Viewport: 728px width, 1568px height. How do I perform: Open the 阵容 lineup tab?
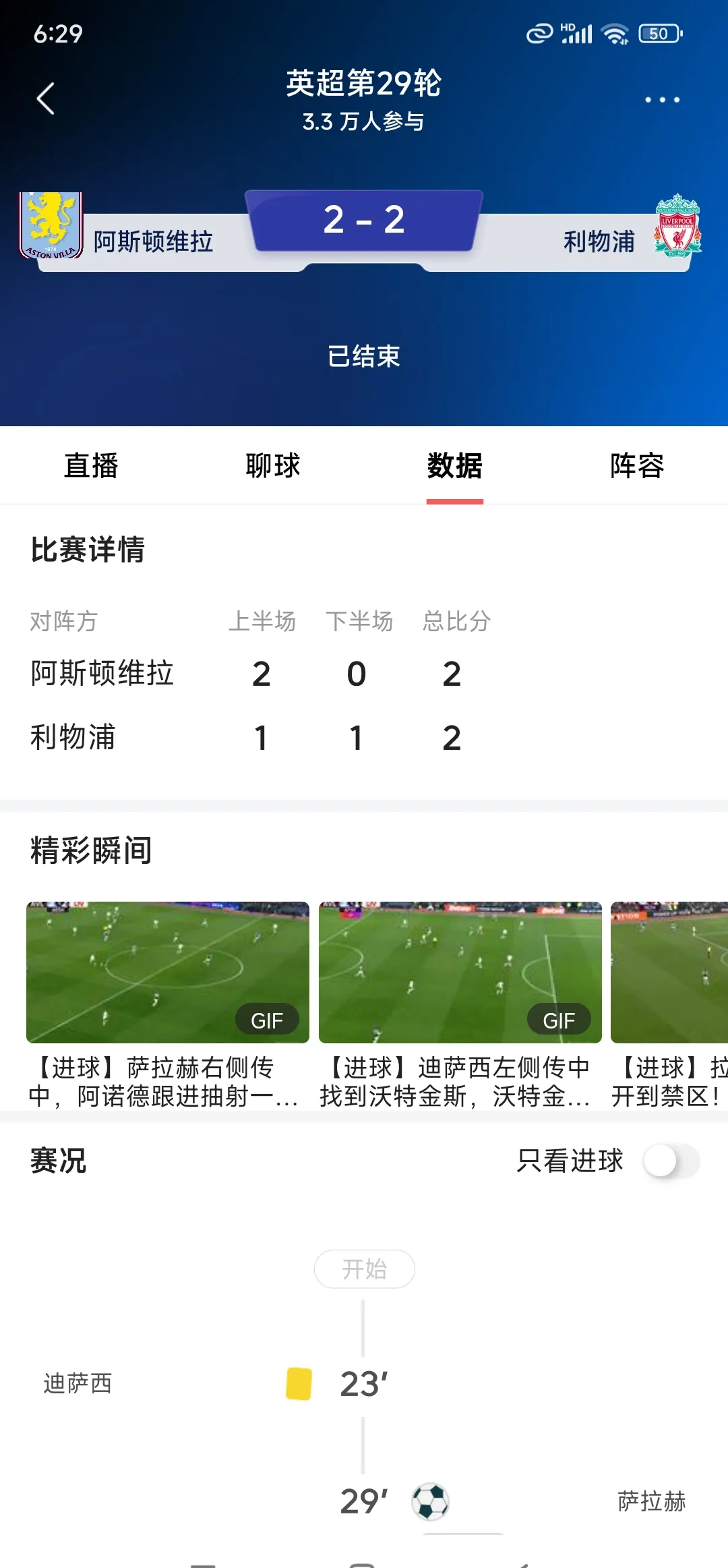click(636, 466)
